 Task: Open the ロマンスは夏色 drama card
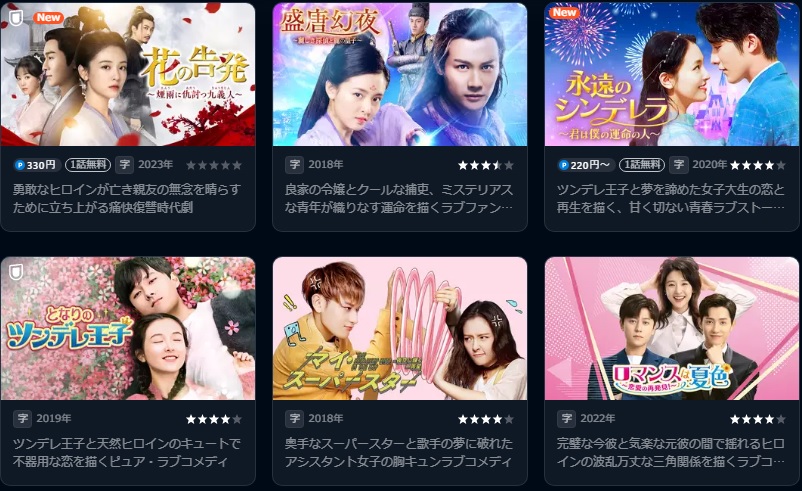click(672, 329)
